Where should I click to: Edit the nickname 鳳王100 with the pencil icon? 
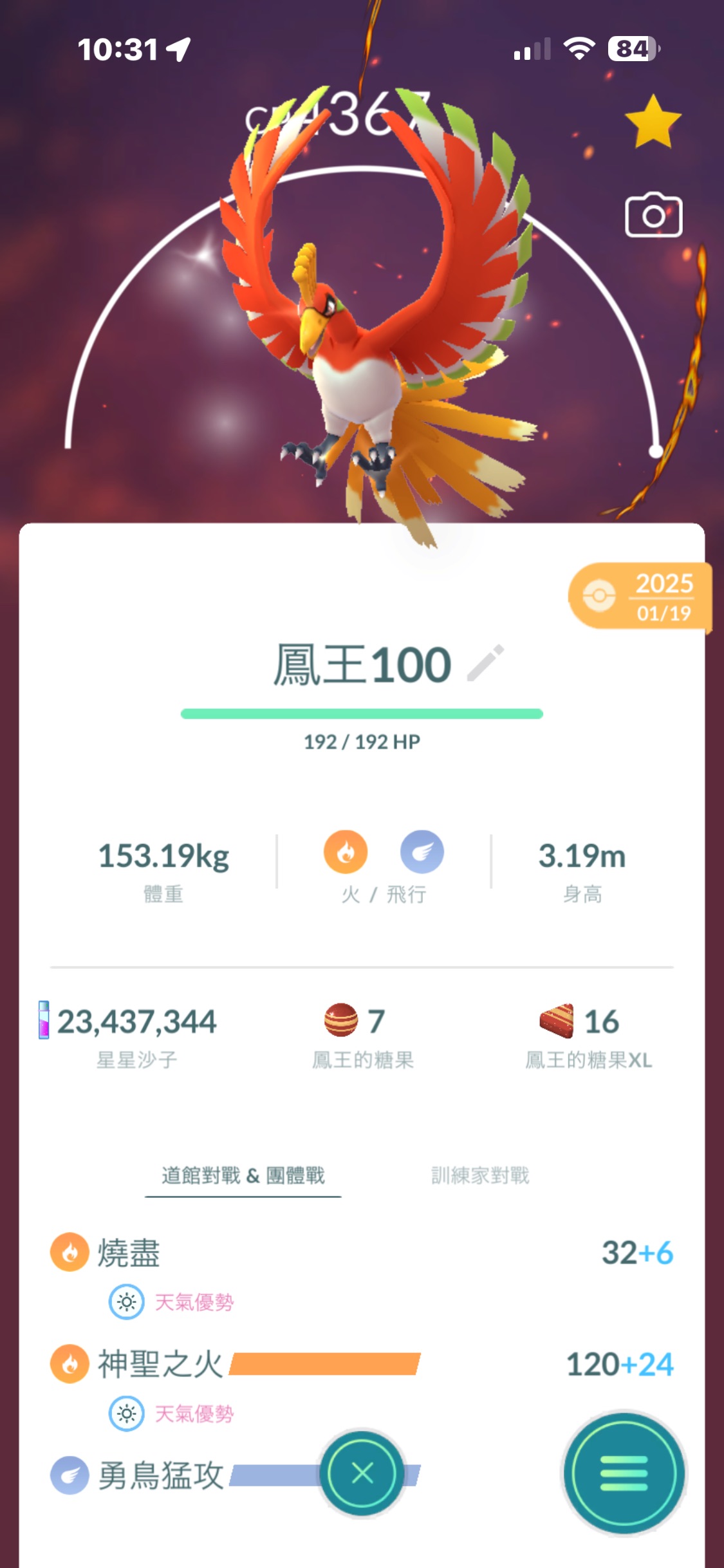click(x=485, y=663)
